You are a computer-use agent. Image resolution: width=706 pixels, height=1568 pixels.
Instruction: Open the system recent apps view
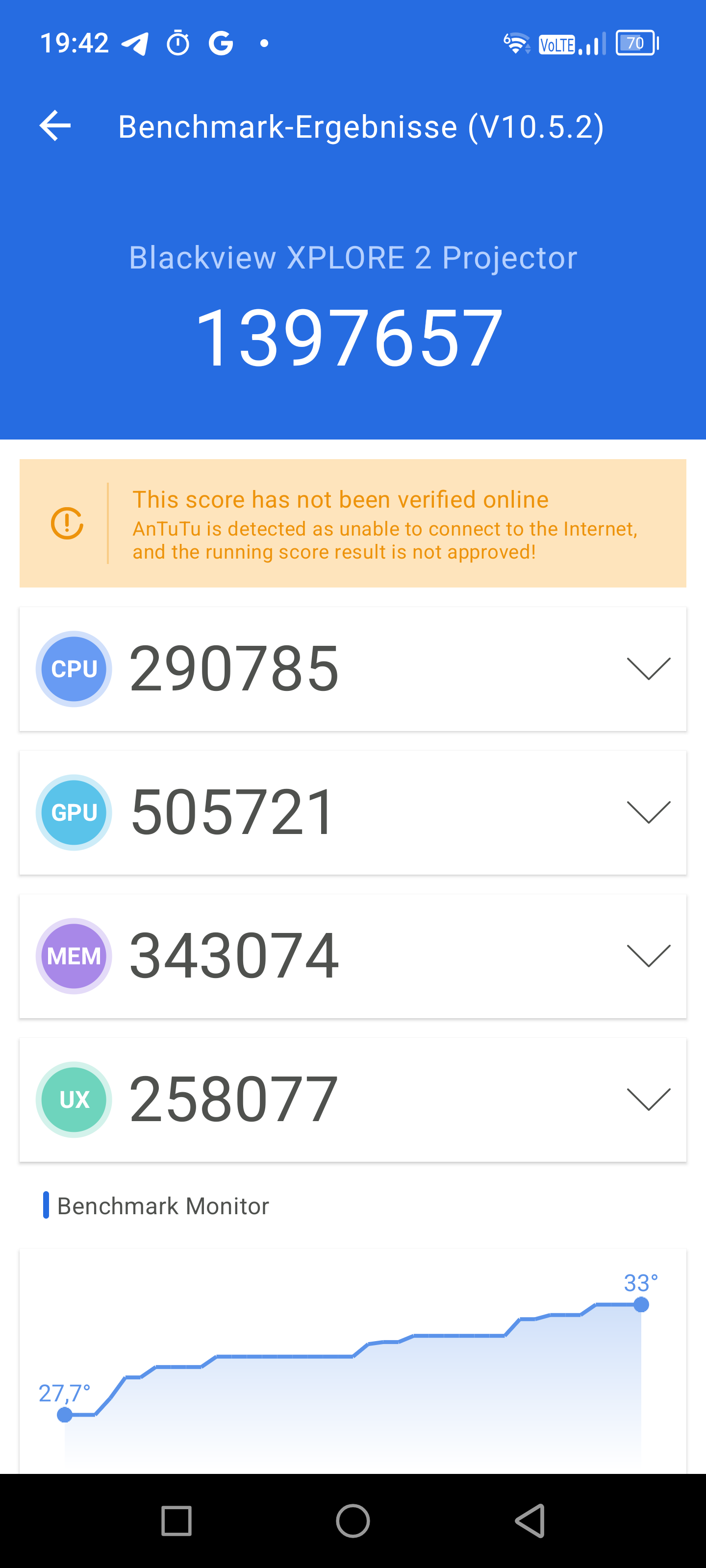tap(176, 1520)
